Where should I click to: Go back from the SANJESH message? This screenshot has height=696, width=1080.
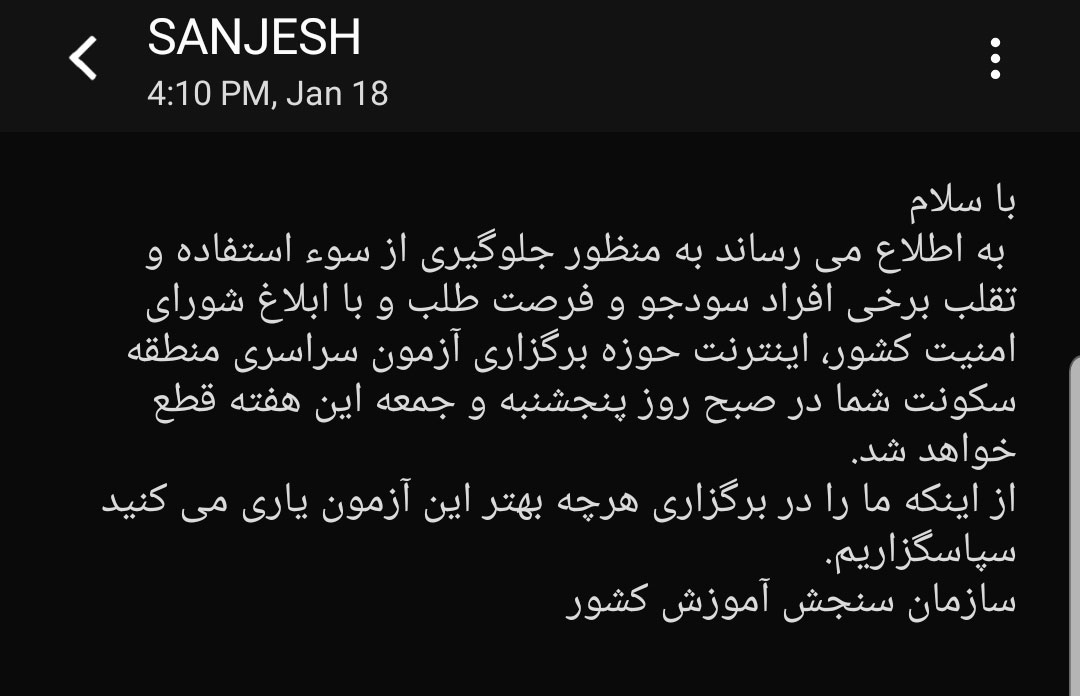point(82,58)
